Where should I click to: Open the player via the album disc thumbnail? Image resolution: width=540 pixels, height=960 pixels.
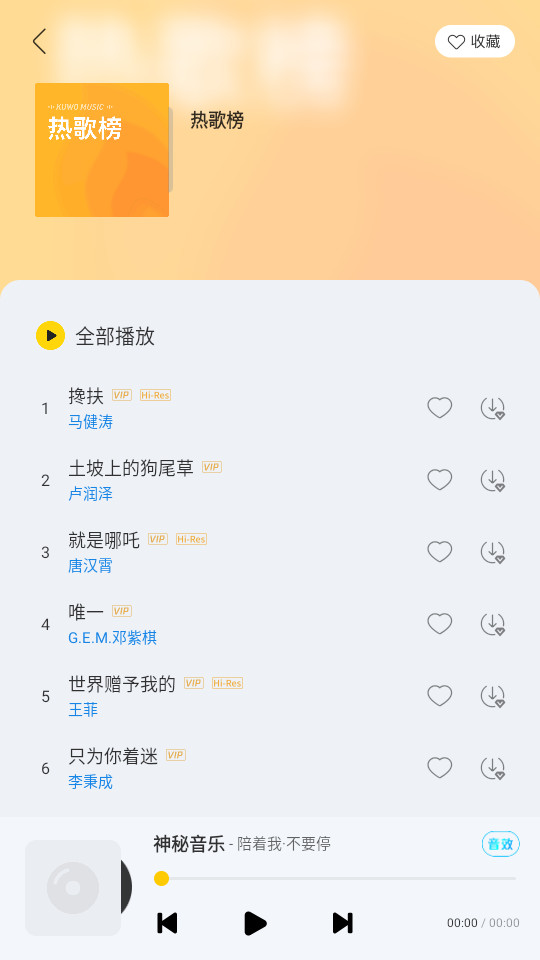(73, 888)
